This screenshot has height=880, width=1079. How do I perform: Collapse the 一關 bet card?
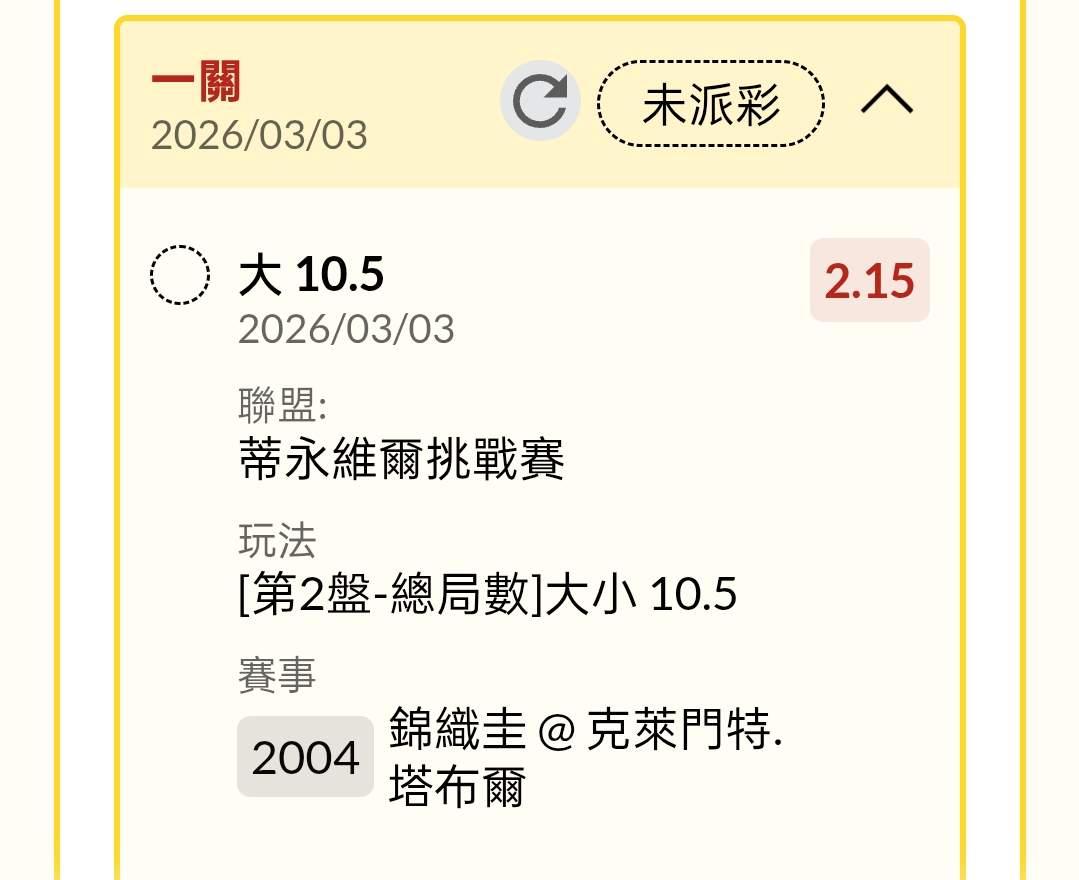[887, 101]
